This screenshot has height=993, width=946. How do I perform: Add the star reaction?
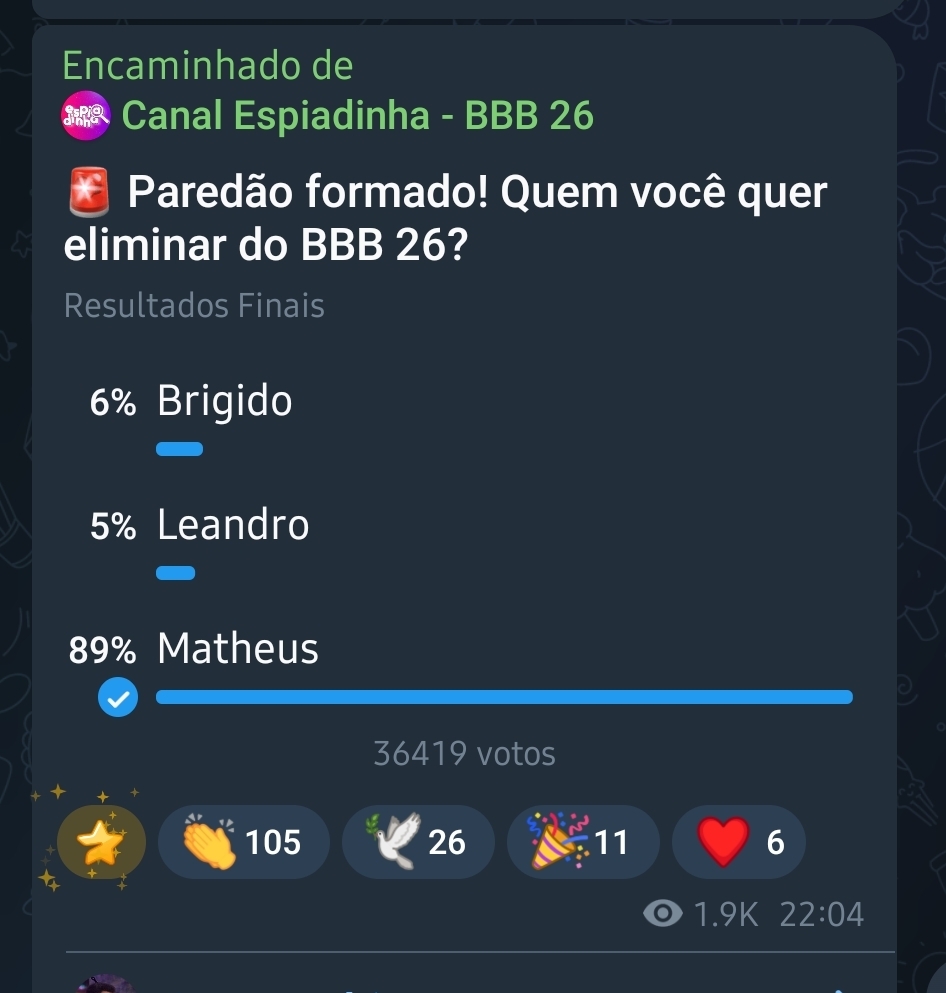(x=102, y=843)
